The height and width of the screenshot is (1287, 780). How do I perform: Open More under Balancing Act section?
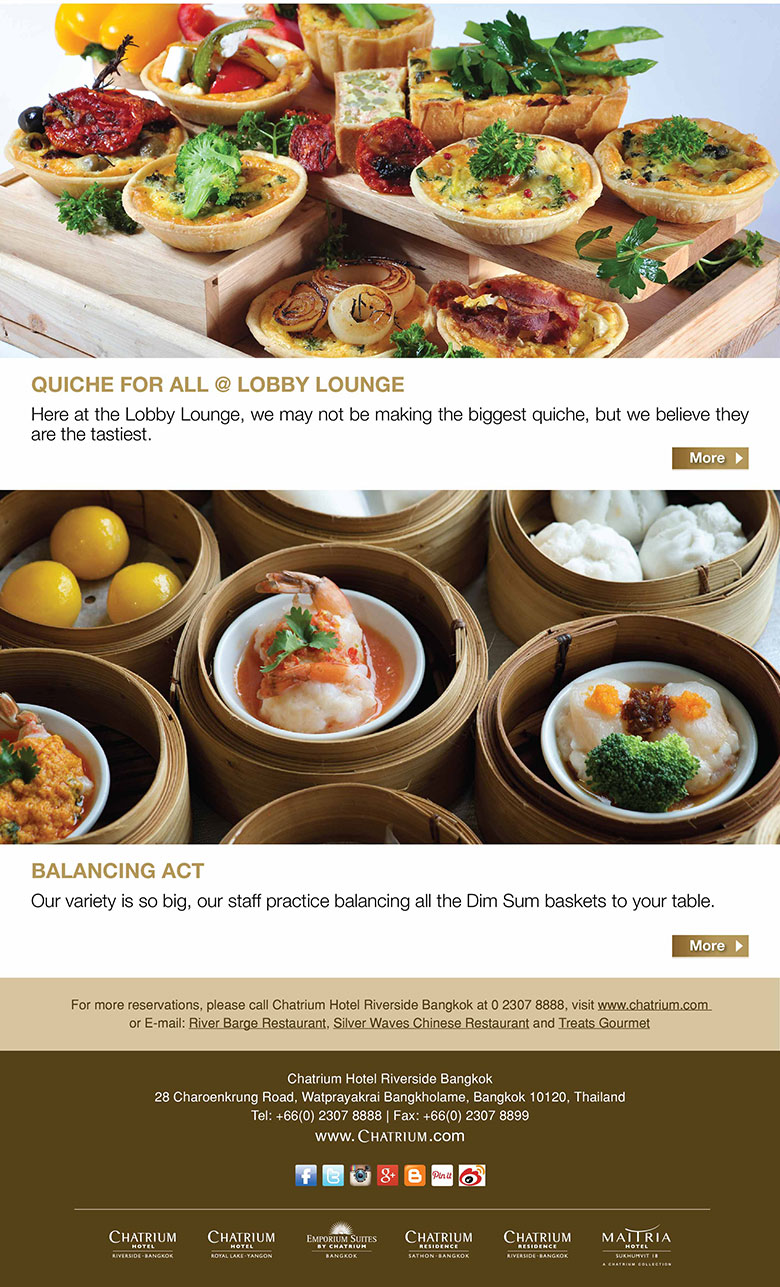point(710,946)
